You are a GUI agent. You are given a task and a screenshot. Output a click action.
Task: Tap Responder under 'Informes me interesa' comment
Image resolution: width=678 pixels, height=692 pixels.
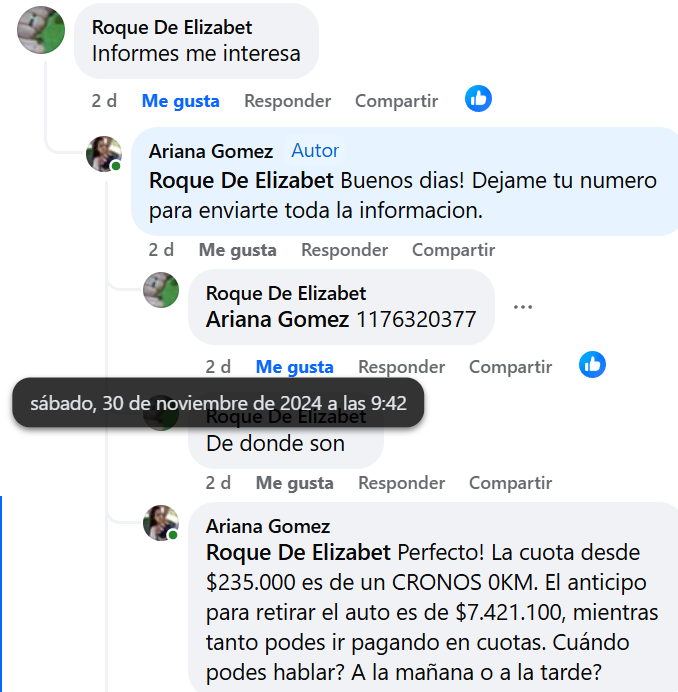[287, 100]
